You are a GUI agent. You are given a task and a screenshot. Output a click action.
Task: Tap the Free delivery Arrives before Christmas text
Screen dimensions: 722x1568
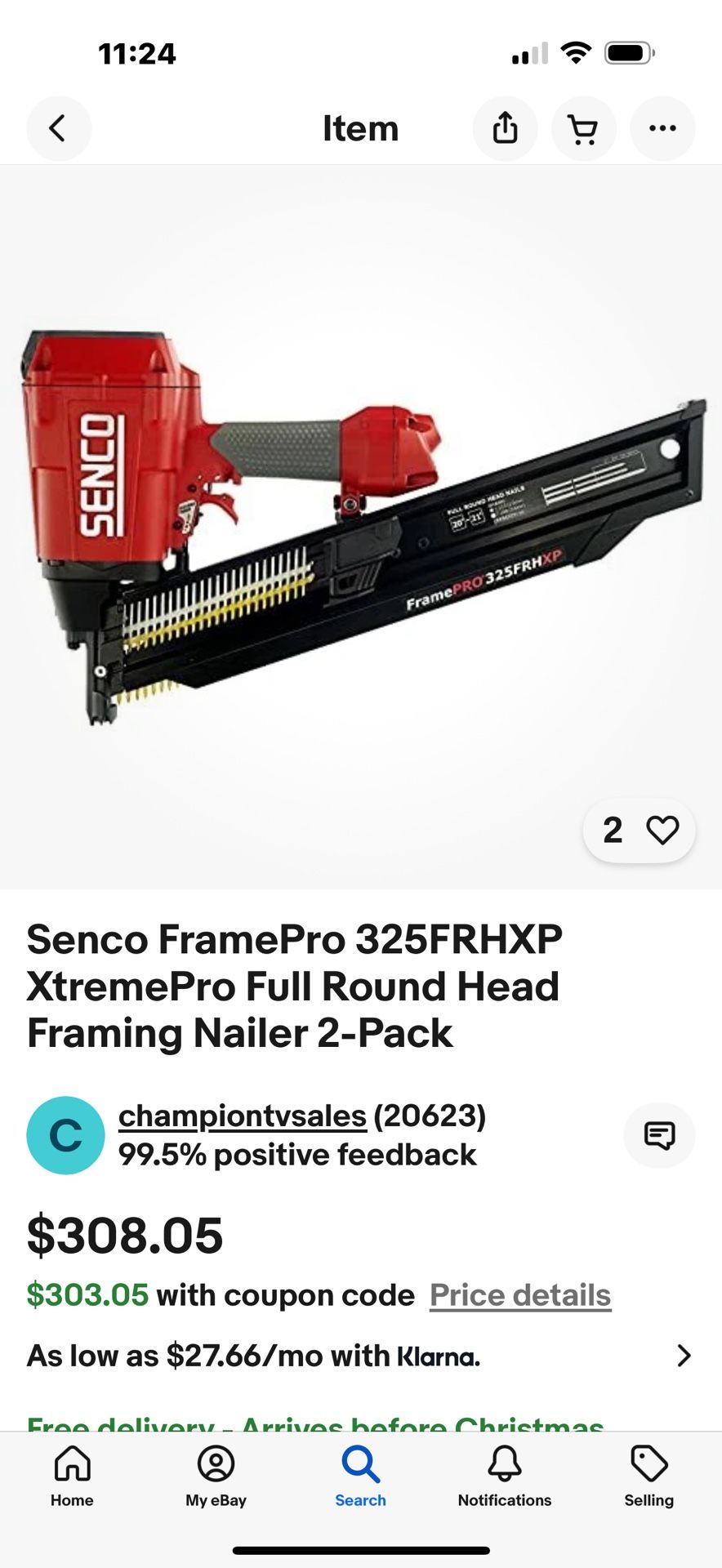point(316,1425)
